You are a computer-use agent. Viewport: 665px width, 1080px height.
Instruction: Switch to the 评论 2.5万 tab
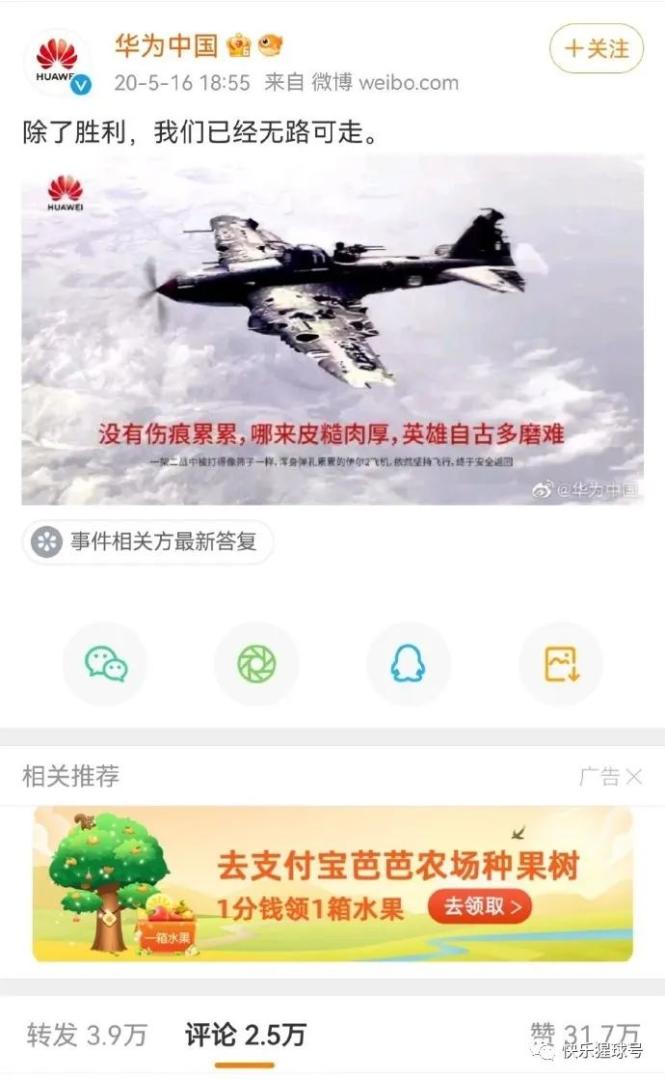pyautogui.click(x=245, y=1035)
